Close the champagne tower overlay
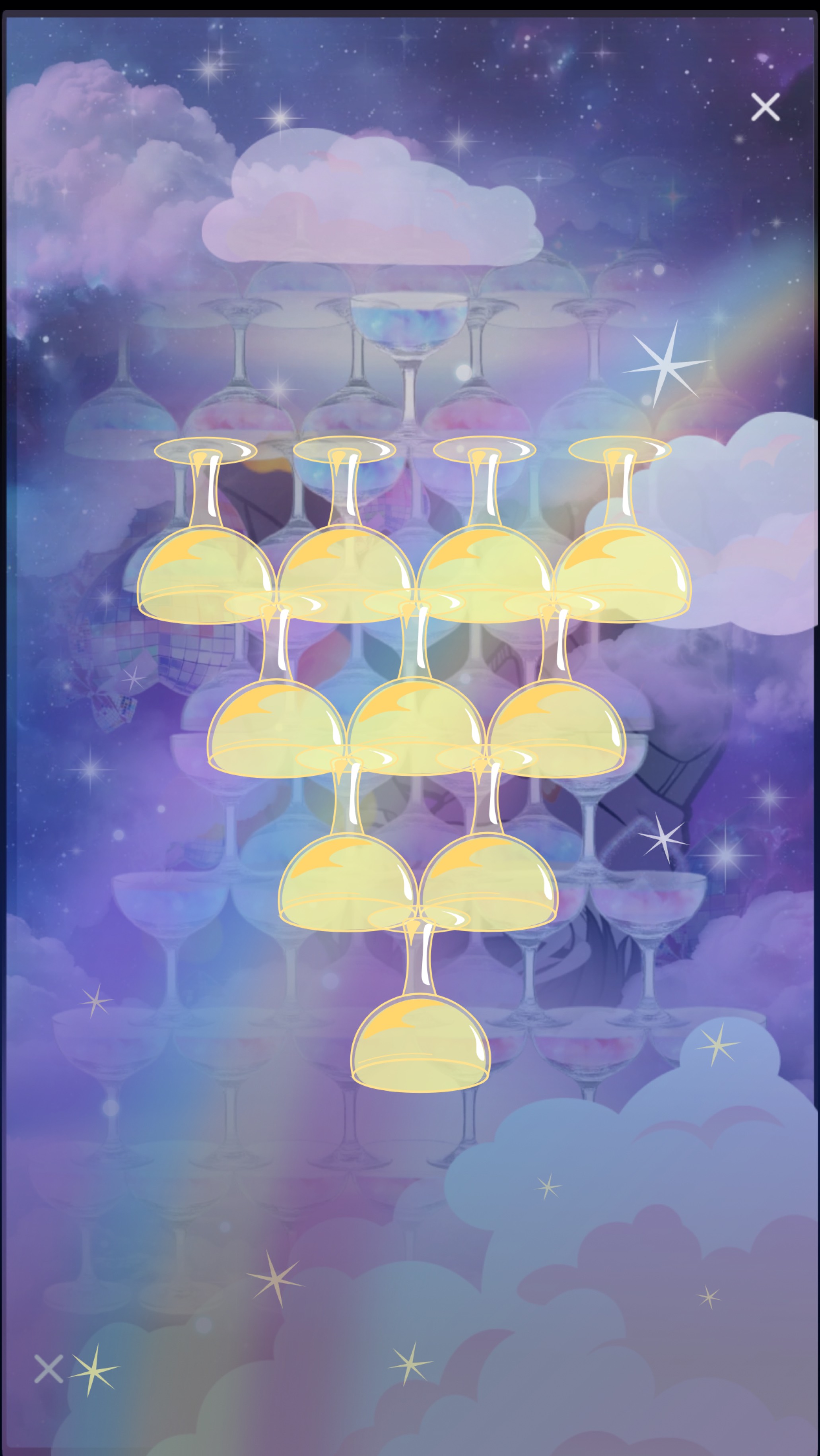Image resolution: width=820 pixels, height=1456 pixels. point(765,107)
